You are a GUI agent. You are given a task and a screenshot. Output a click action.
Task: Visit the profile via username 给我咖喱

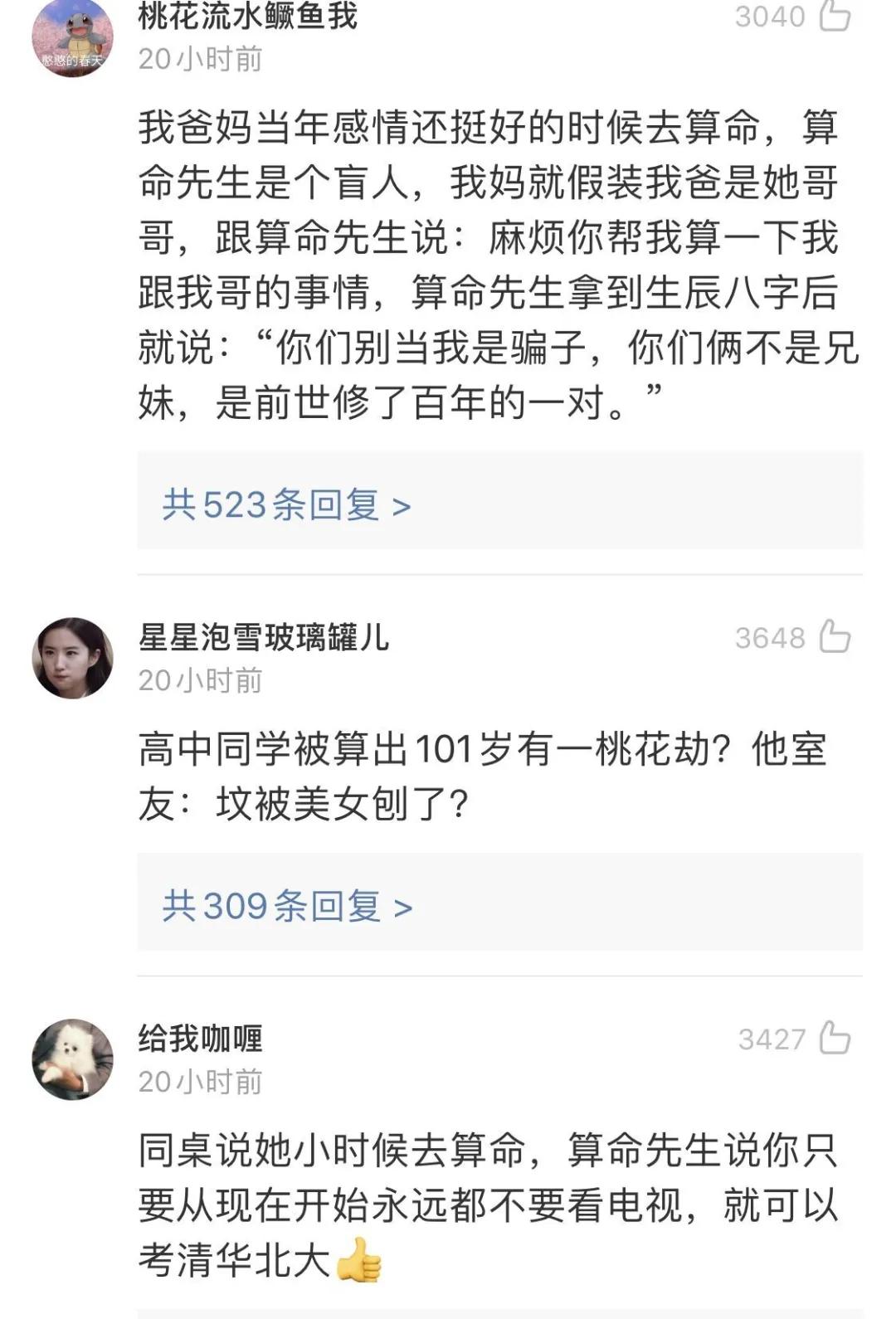click(x=200, y=1039)
